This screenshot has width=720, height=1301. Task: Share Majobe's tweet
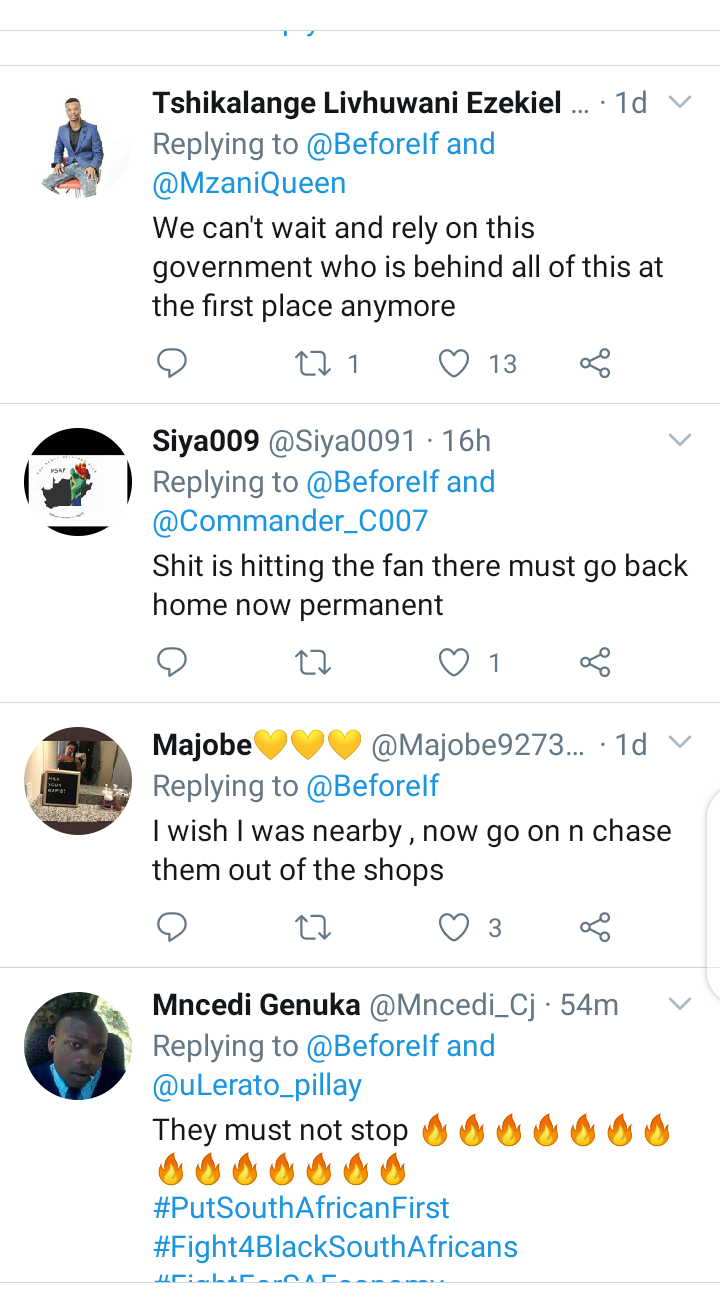[595, 928]
